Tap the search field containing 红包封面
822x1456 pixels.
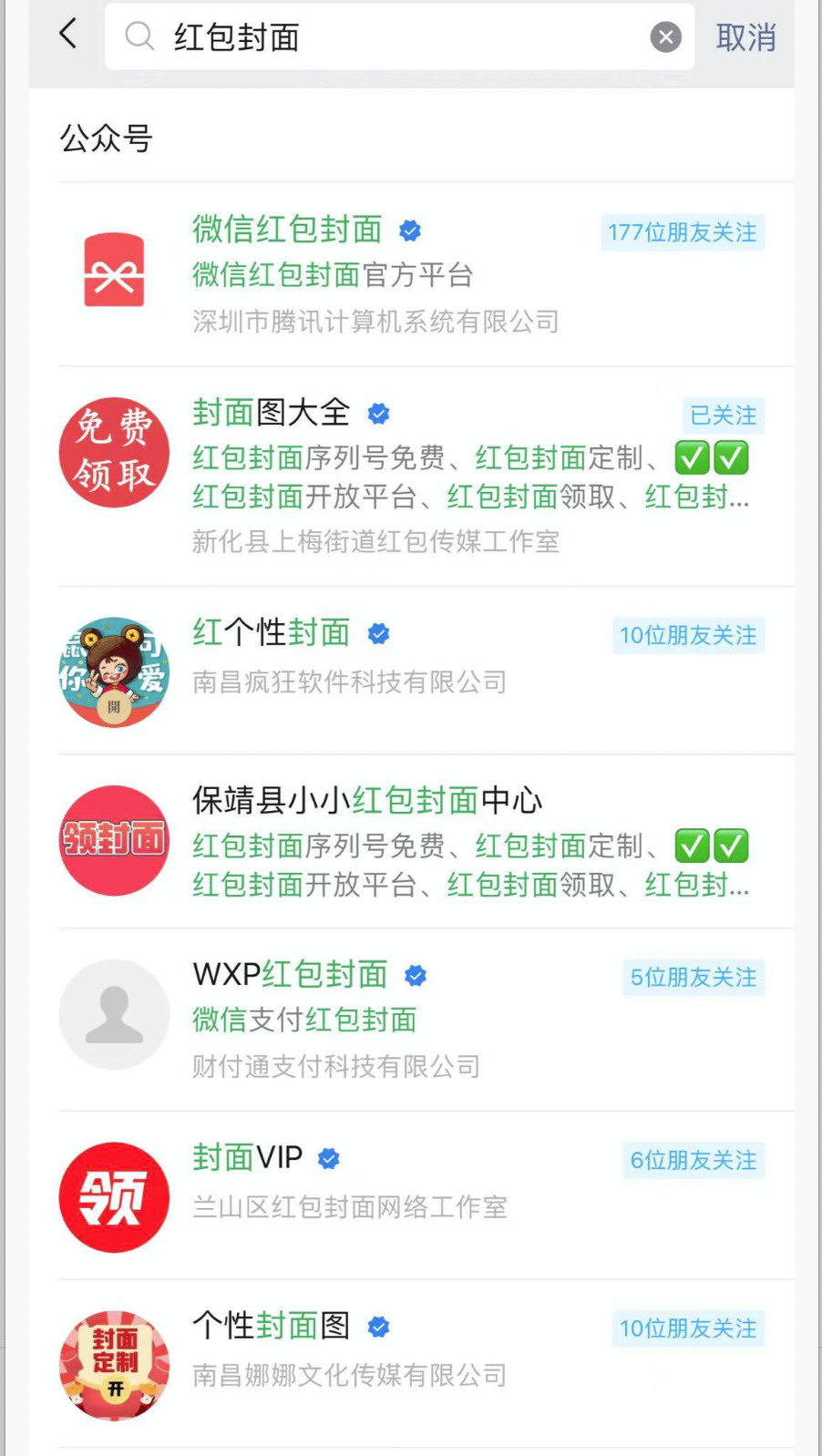(383, 37)
